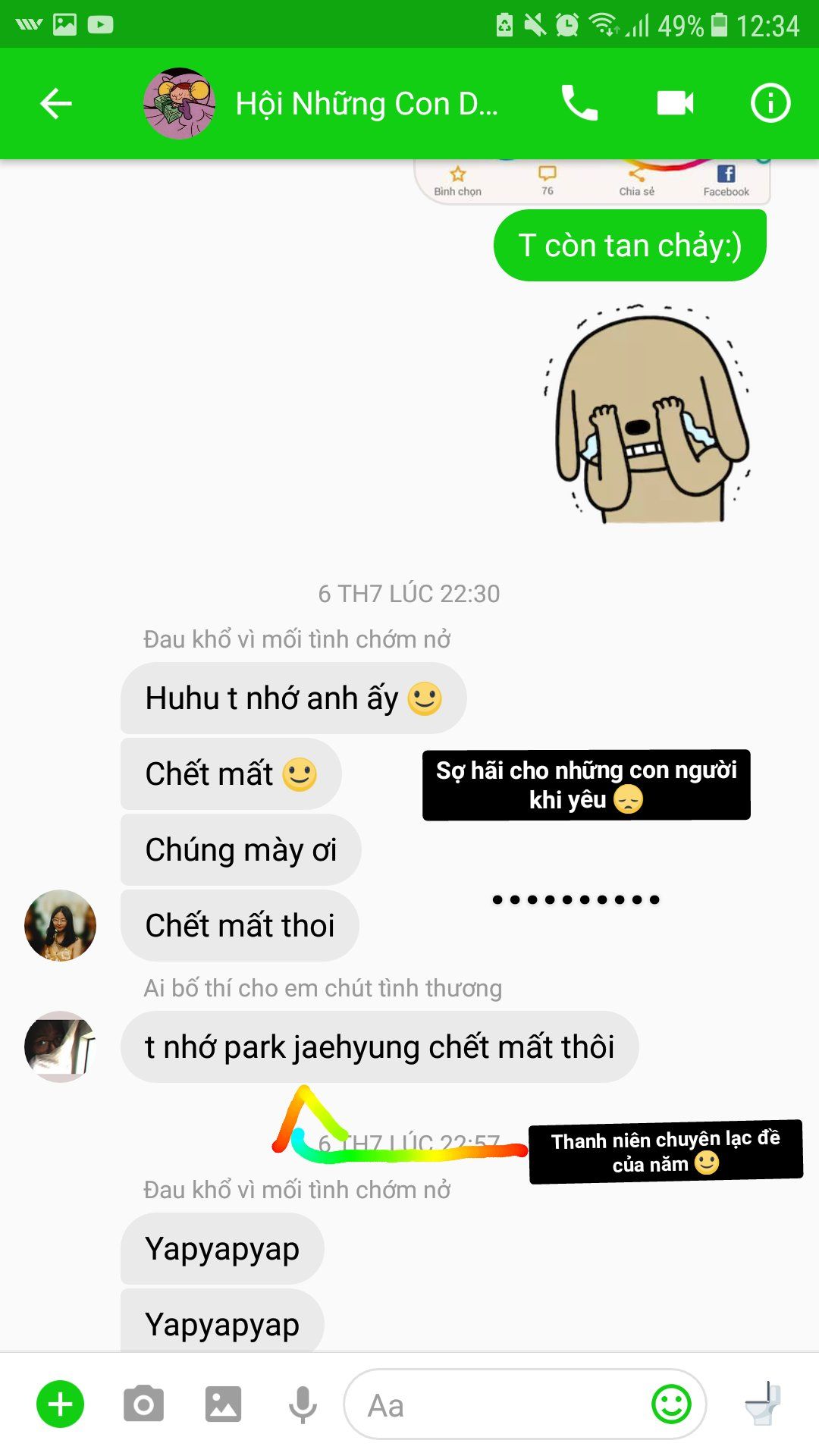
Task: Open the camera to take a photo
Action: 143,1404
